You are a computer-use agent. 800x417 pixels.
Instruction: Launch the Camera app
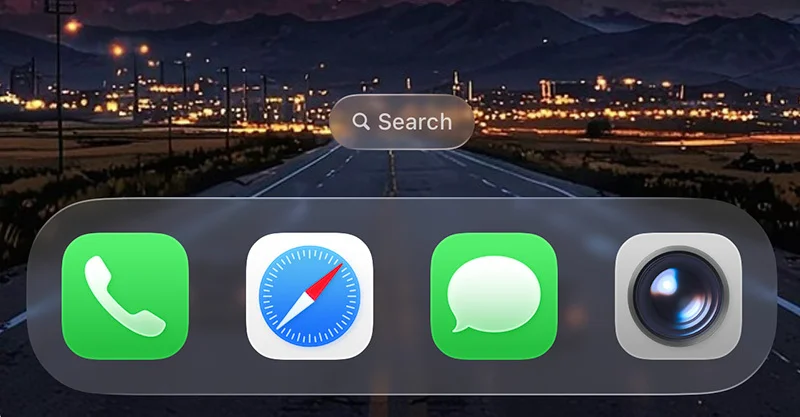point(678,296)
